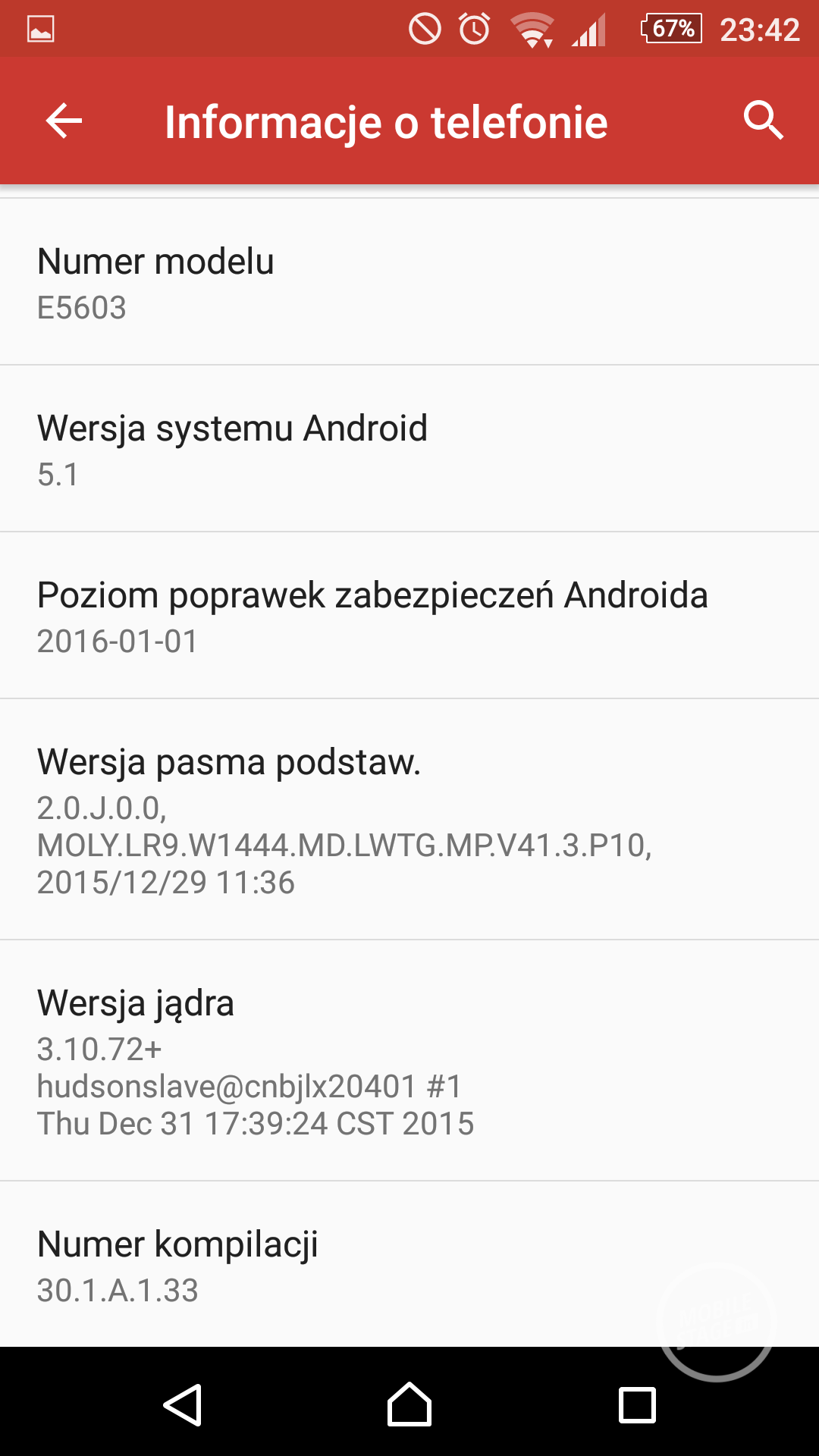Tap the Wersja pasma podstaw. row
The width and height of the screenshot is (819, 1456).
[409, 819]
